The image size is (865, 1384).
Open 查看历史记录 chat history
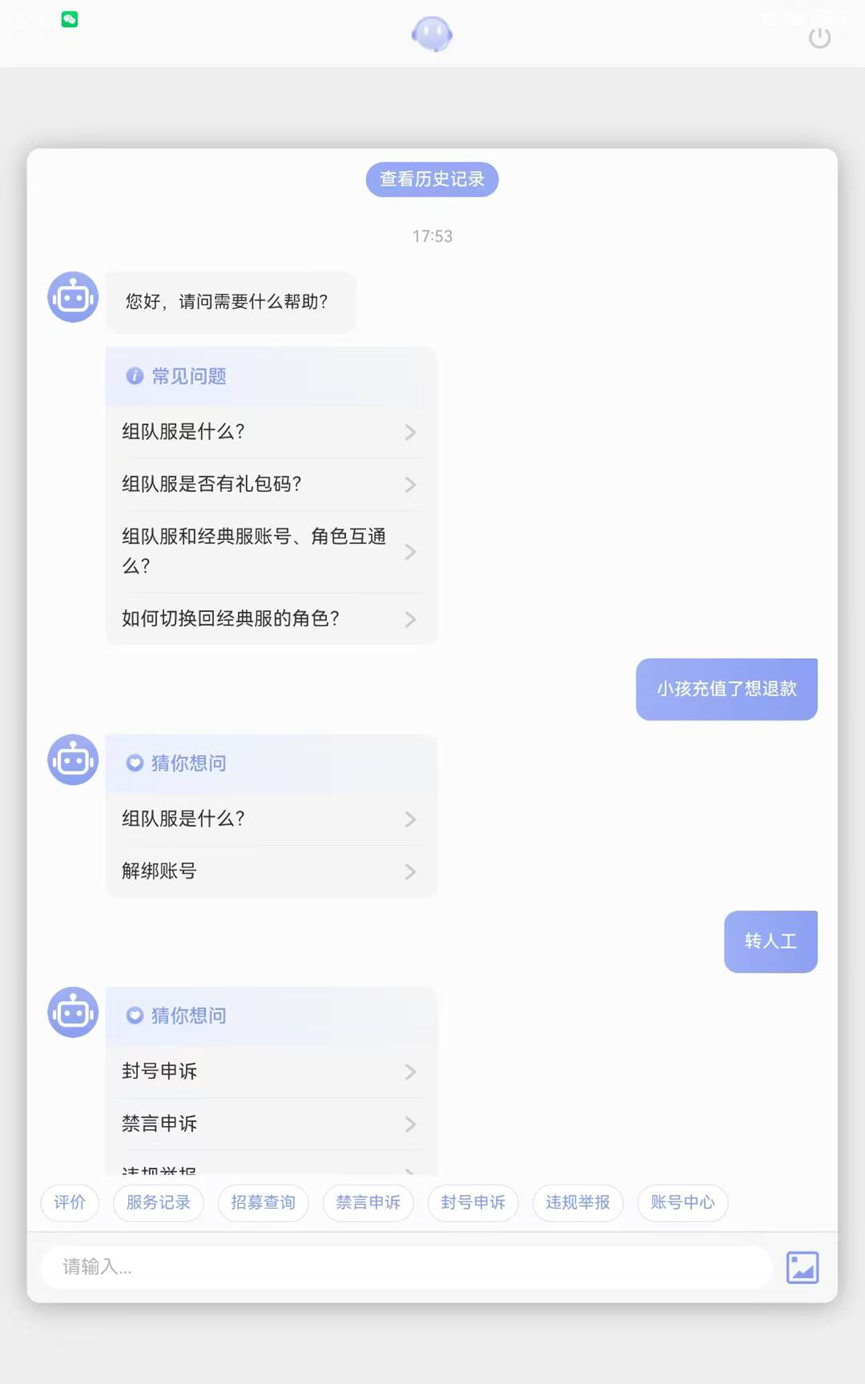coord(432,180)
